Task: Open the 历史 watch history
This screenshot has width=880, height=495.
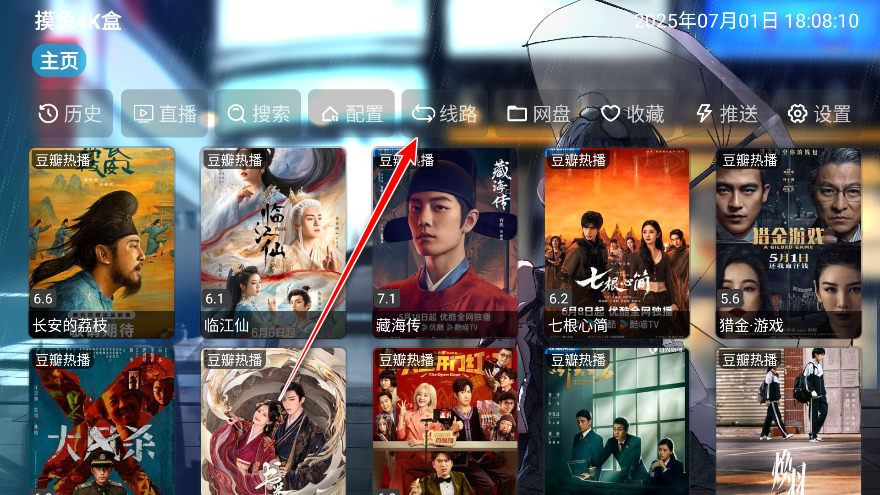Action: pos(72,114)
